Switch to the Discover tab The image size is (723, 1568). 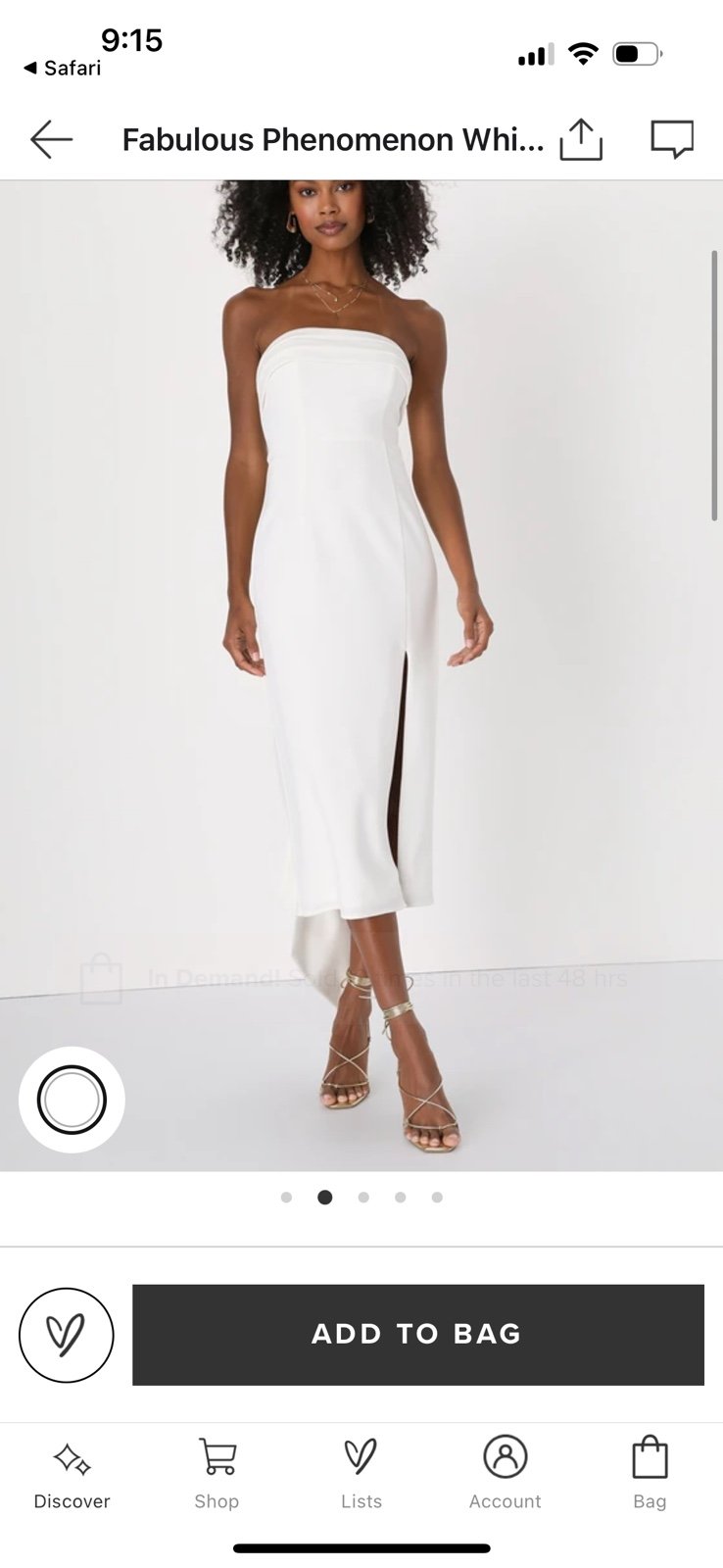[72, 1475]
